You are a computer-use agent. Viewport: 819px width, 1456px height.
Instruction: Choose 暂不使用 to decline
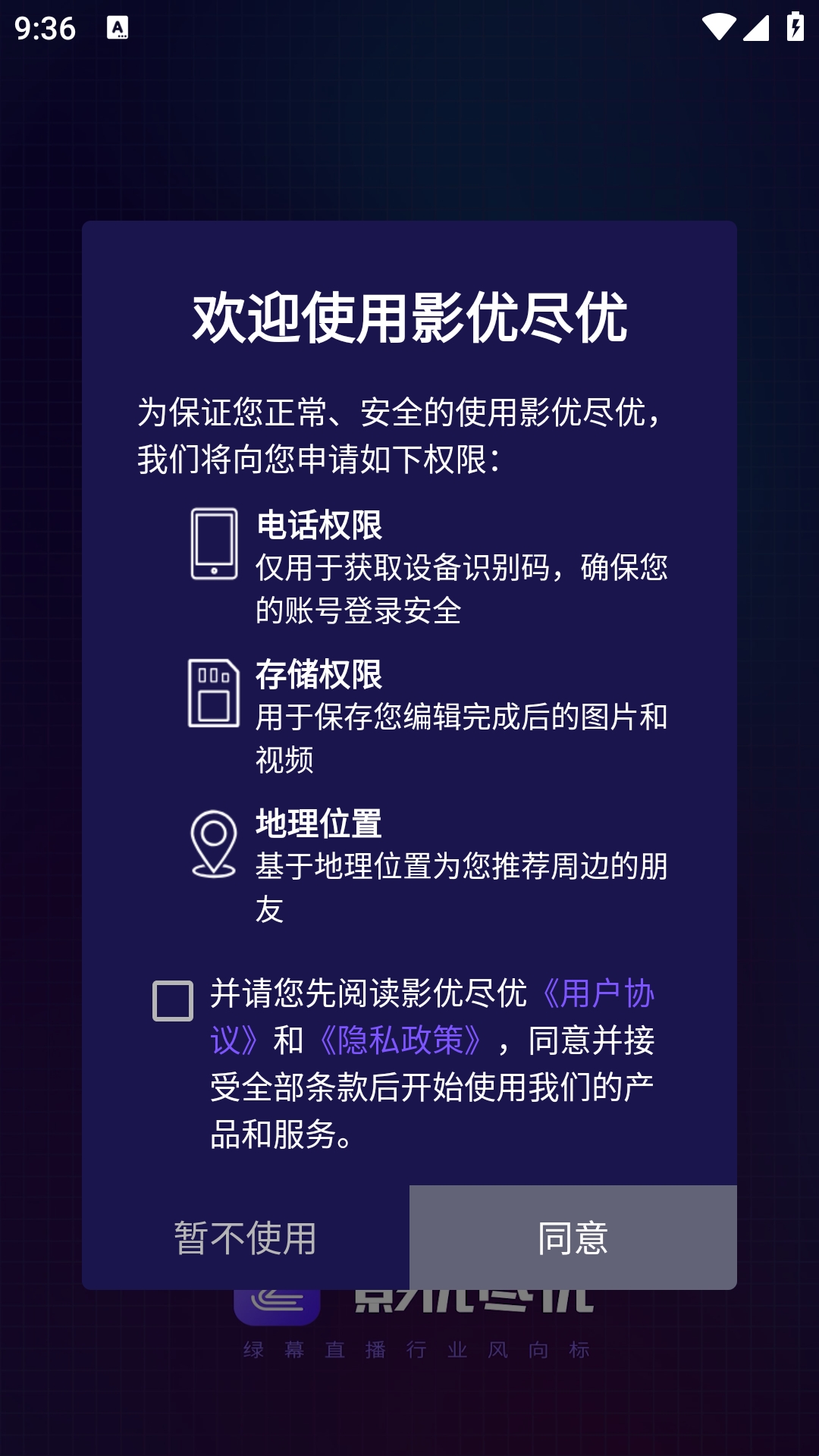pos(246,1237)
